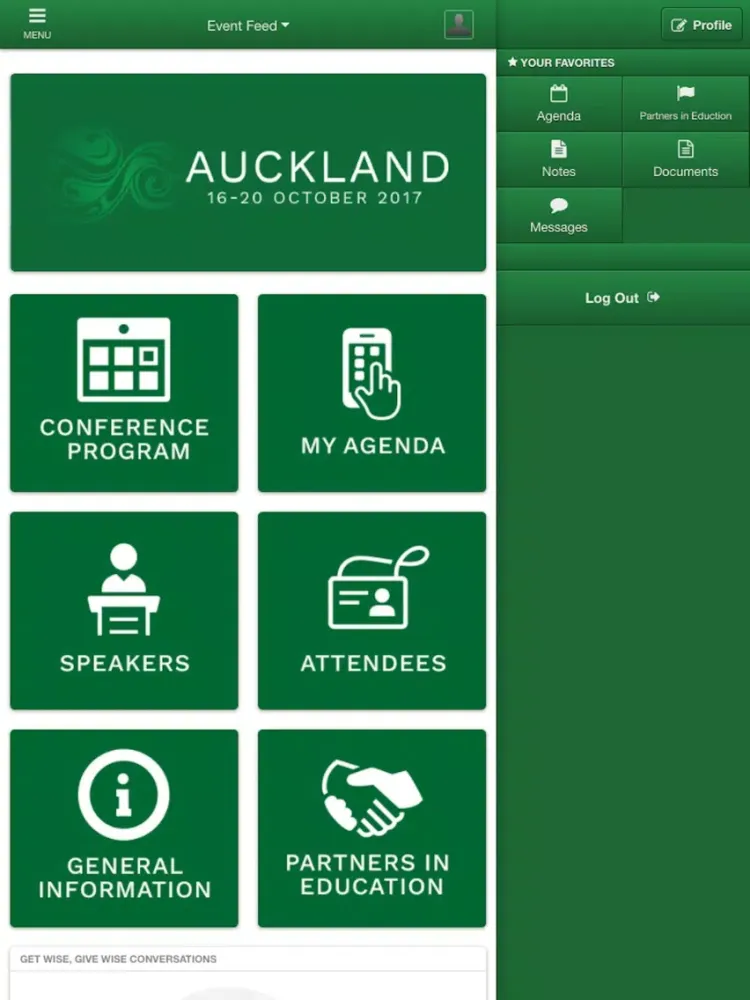Open Messages in favorites
Image resolution: width=750 pixels, height=1000 pixels.
click(559, 215)
